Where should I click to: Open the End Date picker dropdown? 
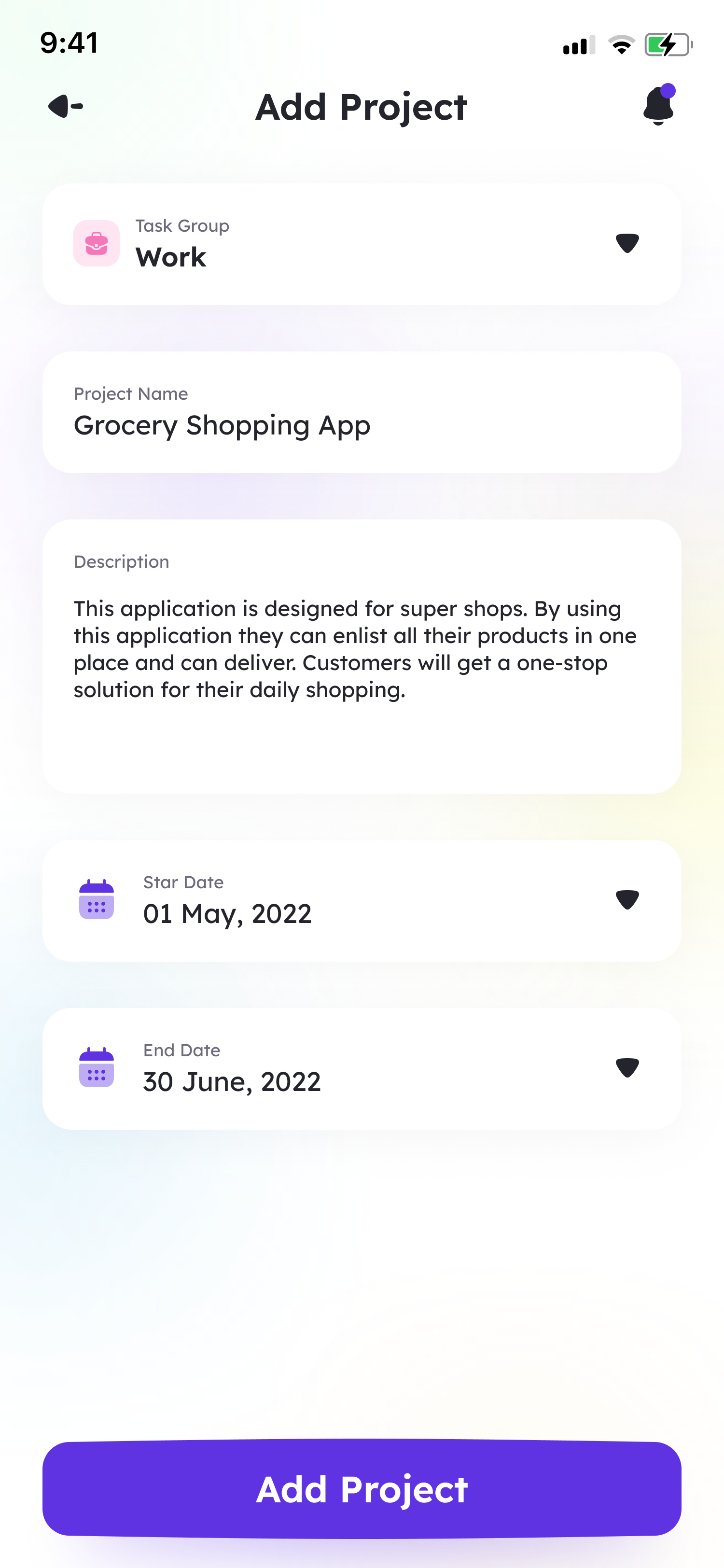pos(628,1068)
